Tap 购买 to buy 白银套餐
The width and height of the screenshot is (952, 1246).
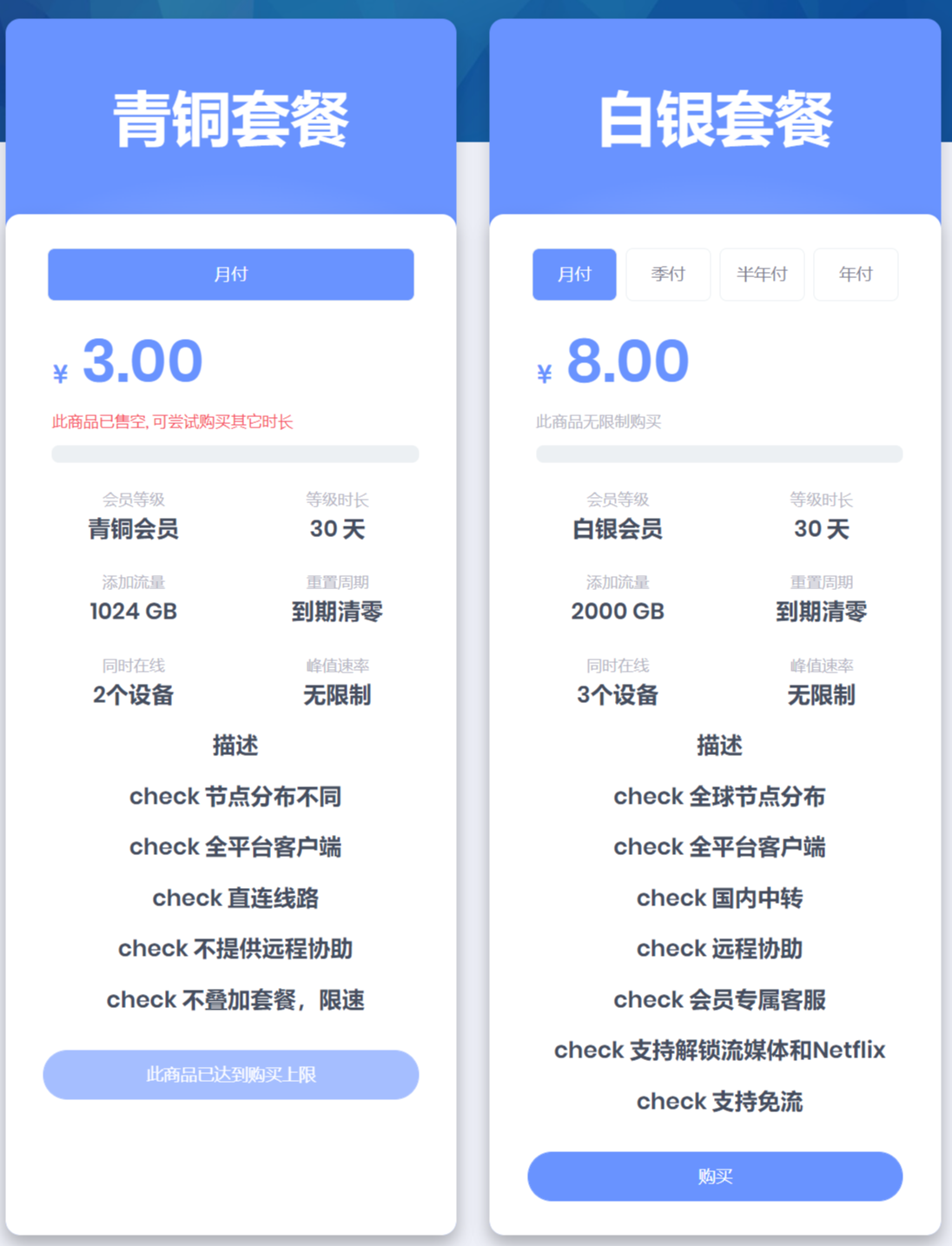click(715, 1176)
